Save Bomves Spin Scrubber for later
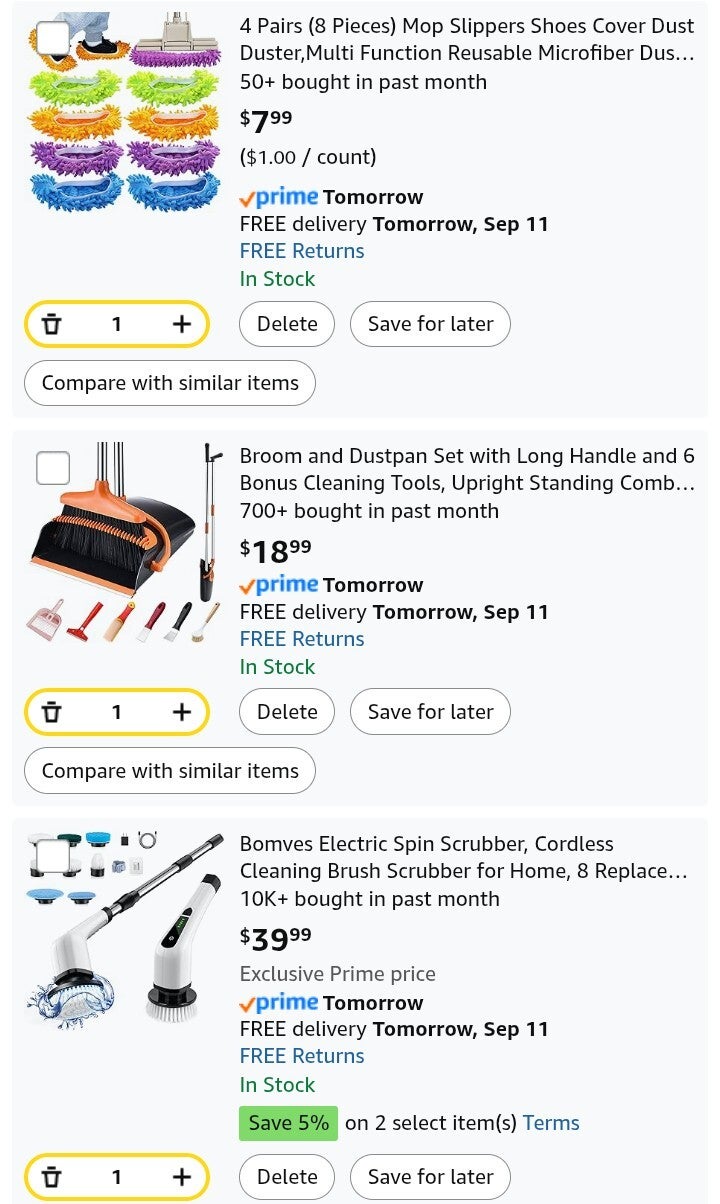720x1204 pixels. 430,1177
